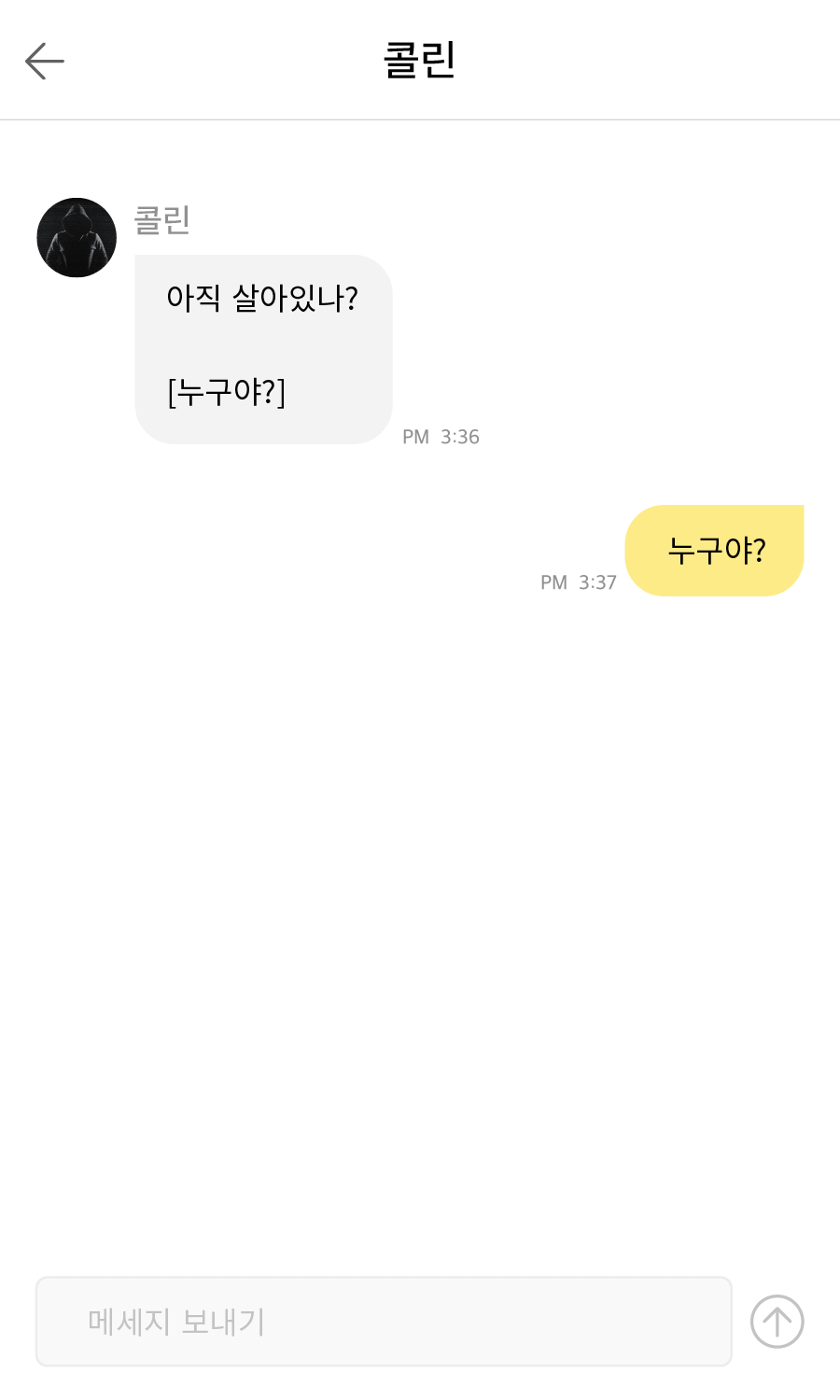Send the message with the arrow button
840x1400 pixels.
click(777, 1322)
